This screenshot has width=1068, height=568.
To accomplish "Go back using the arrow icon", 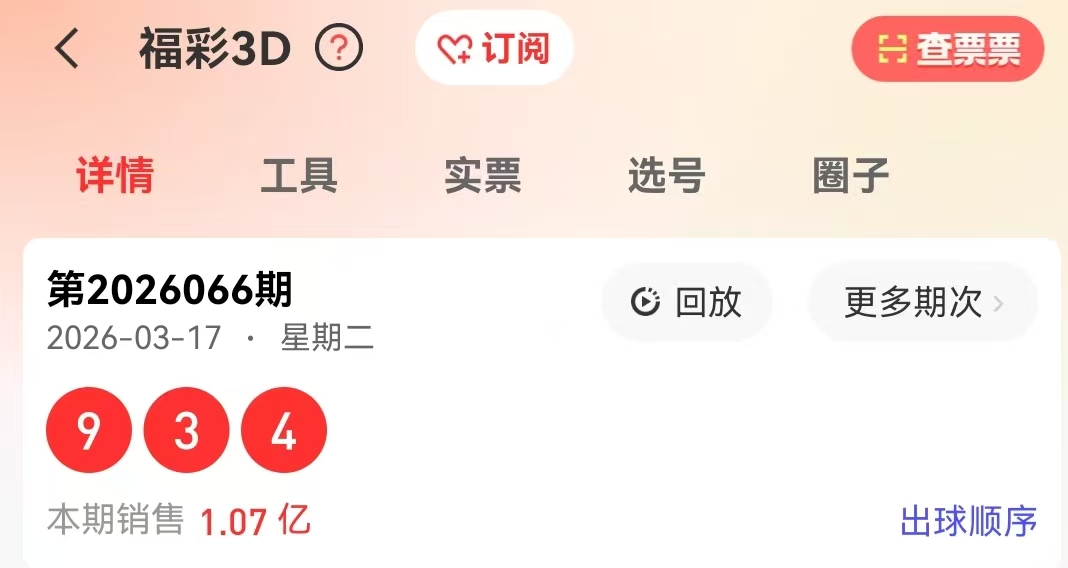I will click(67, 48).
